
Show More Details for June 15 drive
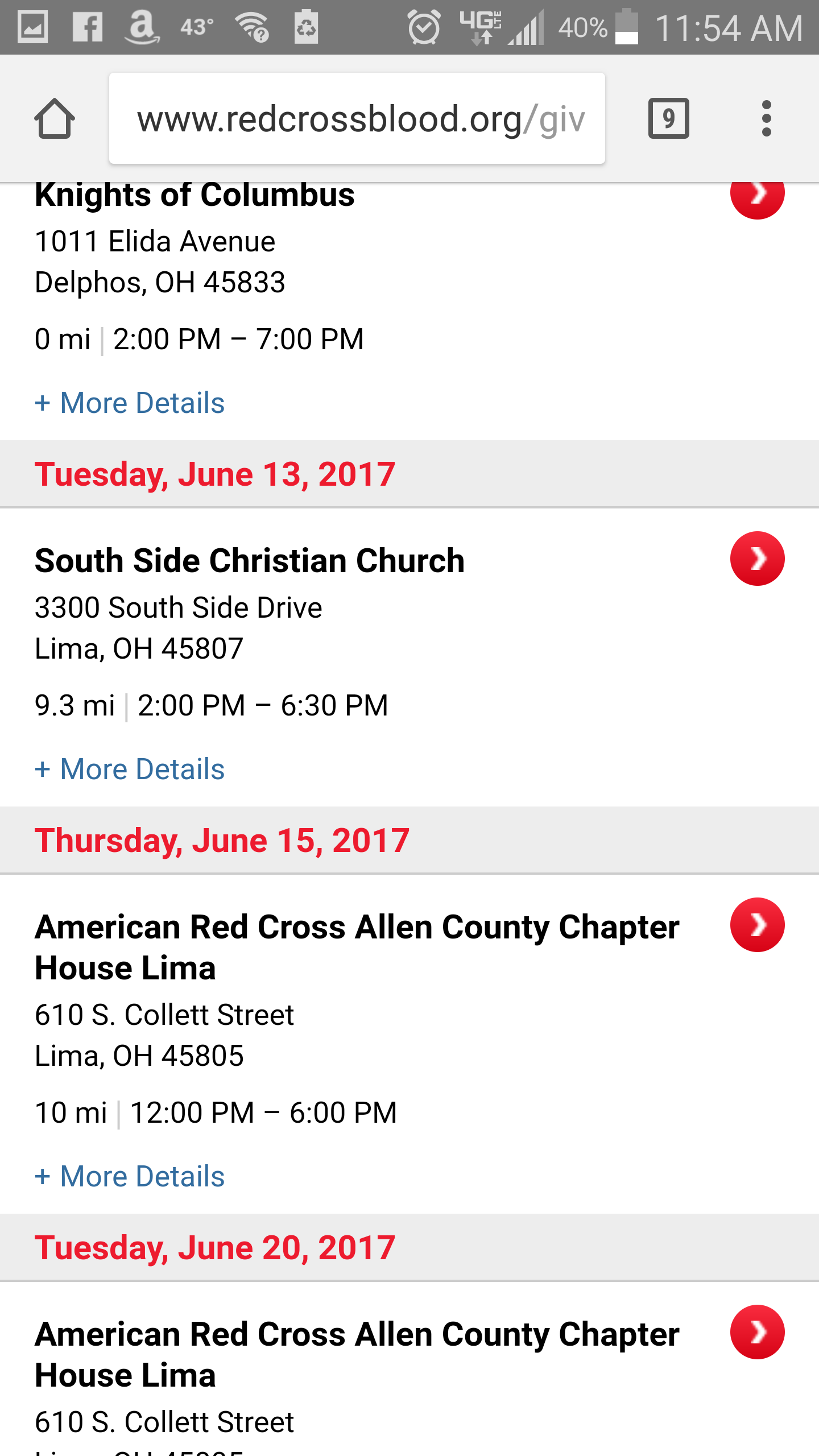[130, 1176]
